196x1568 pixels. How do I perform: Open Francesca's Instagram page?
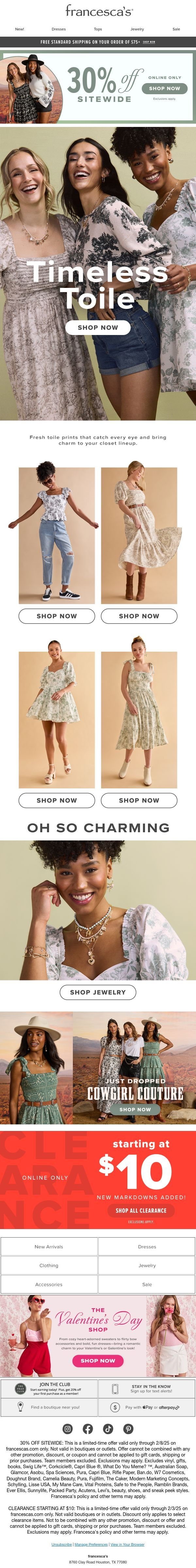[68, 1429]
